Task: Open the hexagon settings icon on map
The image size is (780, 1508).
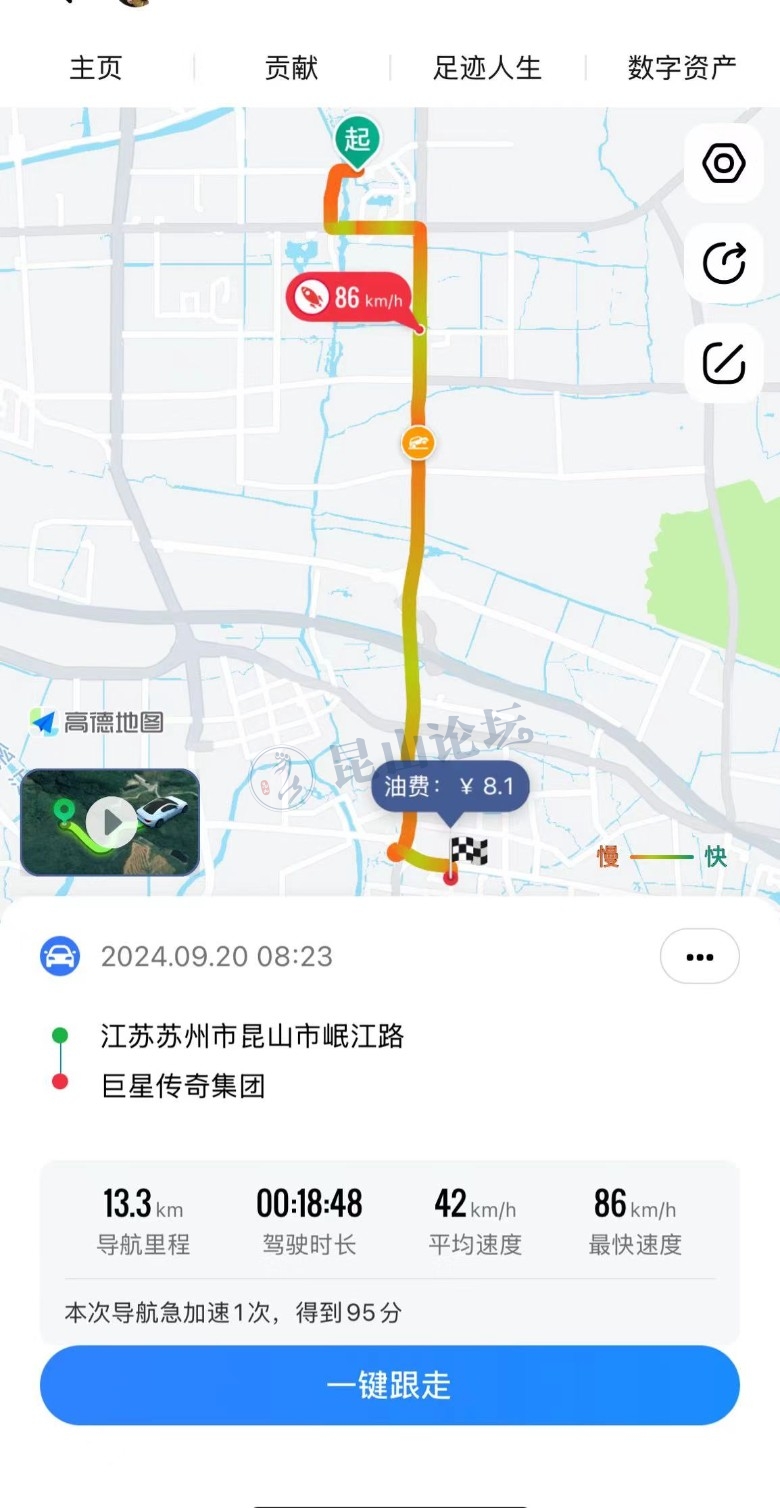Action: [x=724, y=163]
